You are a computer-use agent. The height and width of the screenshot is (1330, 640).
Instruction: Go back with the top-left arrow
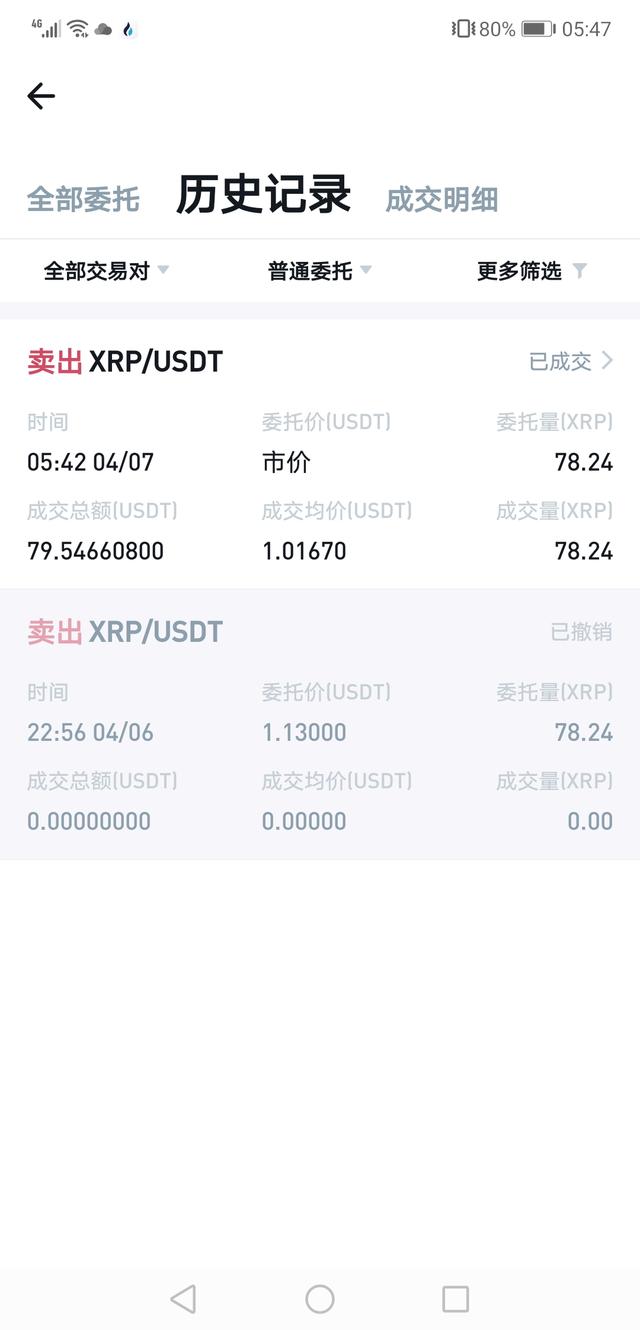[41, 96]
